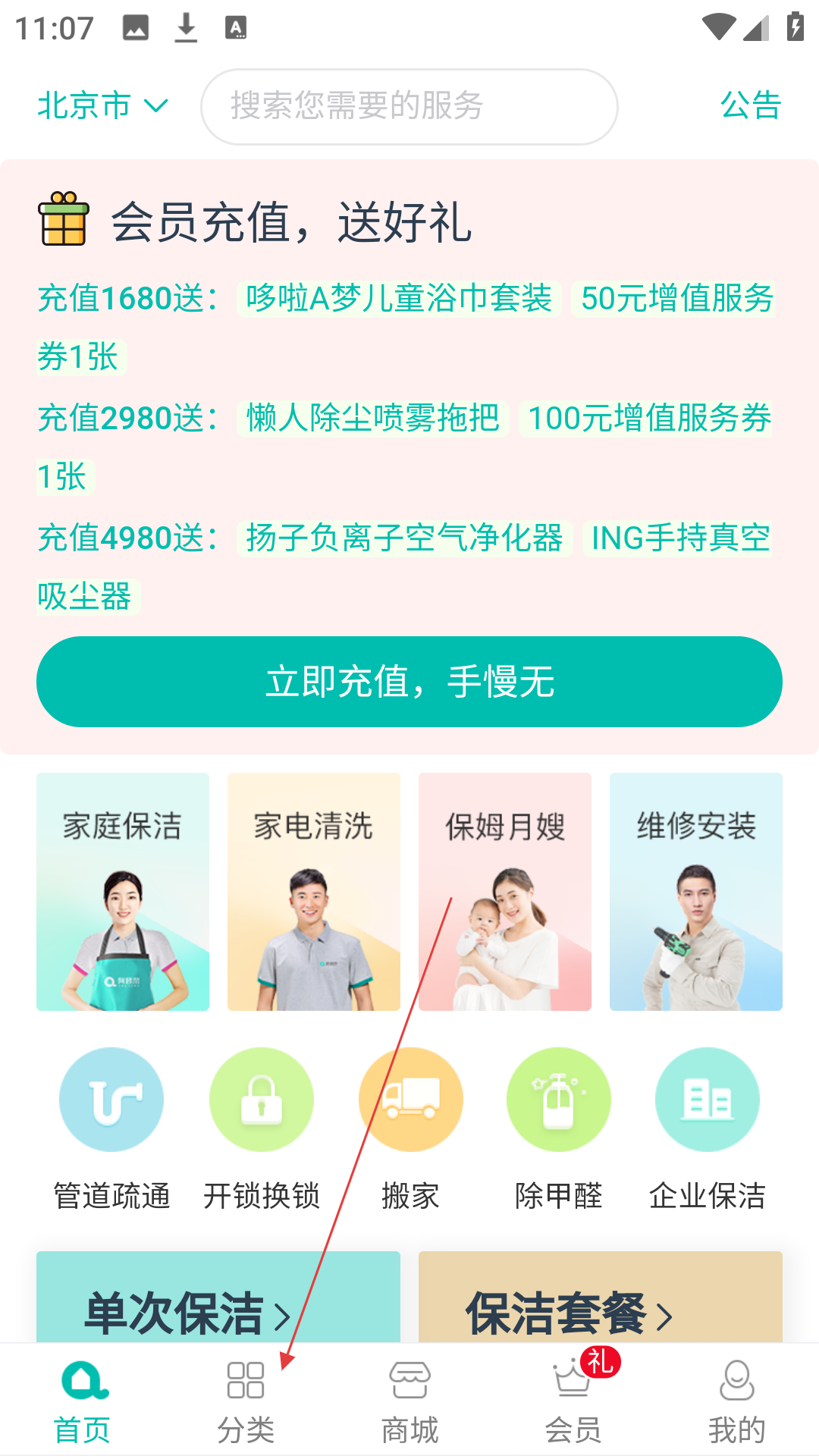819x1456 pixels.
Task: Tap the search box for services
Action: coord(409,106)
